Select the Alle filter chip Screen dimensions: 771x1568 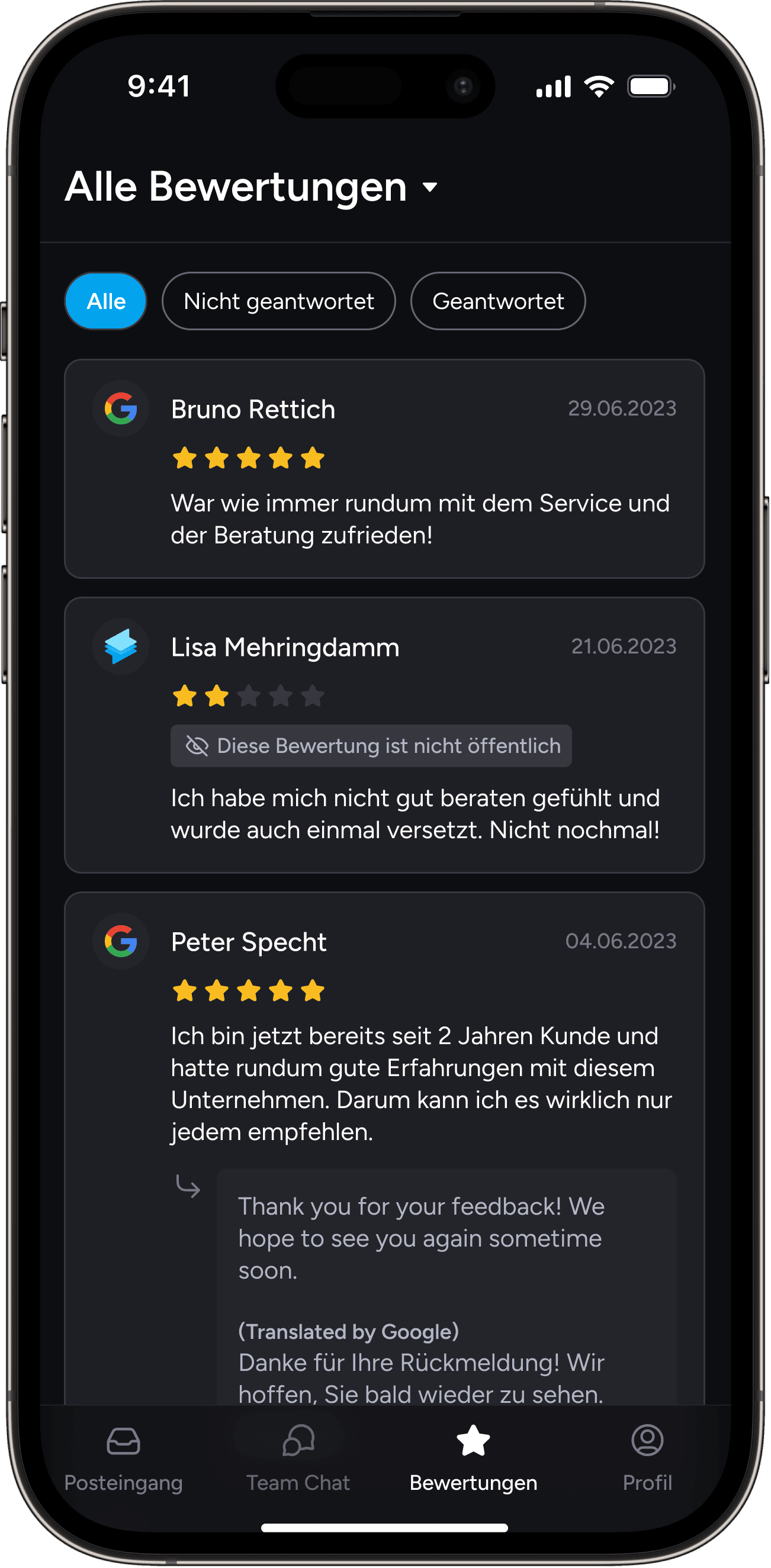106,301
